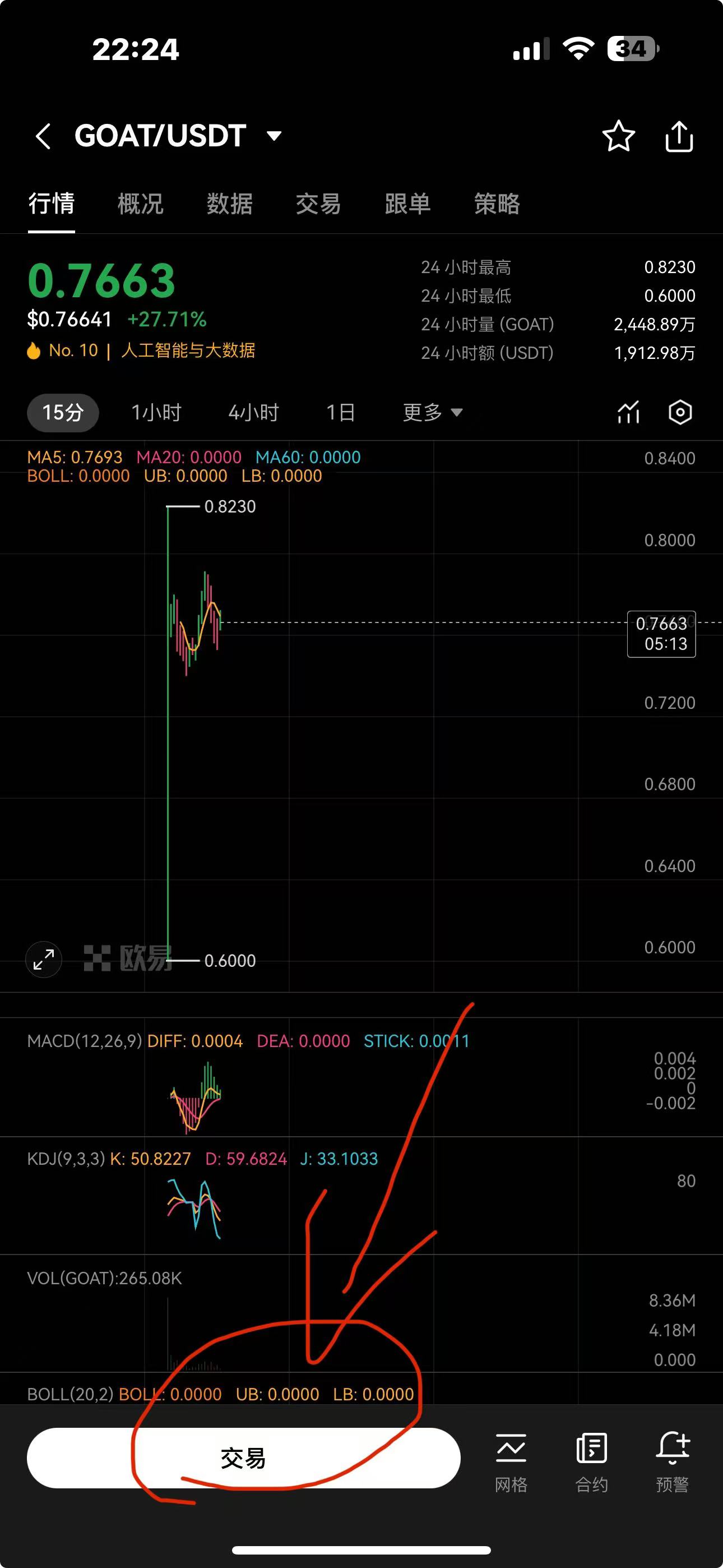
Task: Open the 交易 top tab
Action: click(x=318, y=204)
